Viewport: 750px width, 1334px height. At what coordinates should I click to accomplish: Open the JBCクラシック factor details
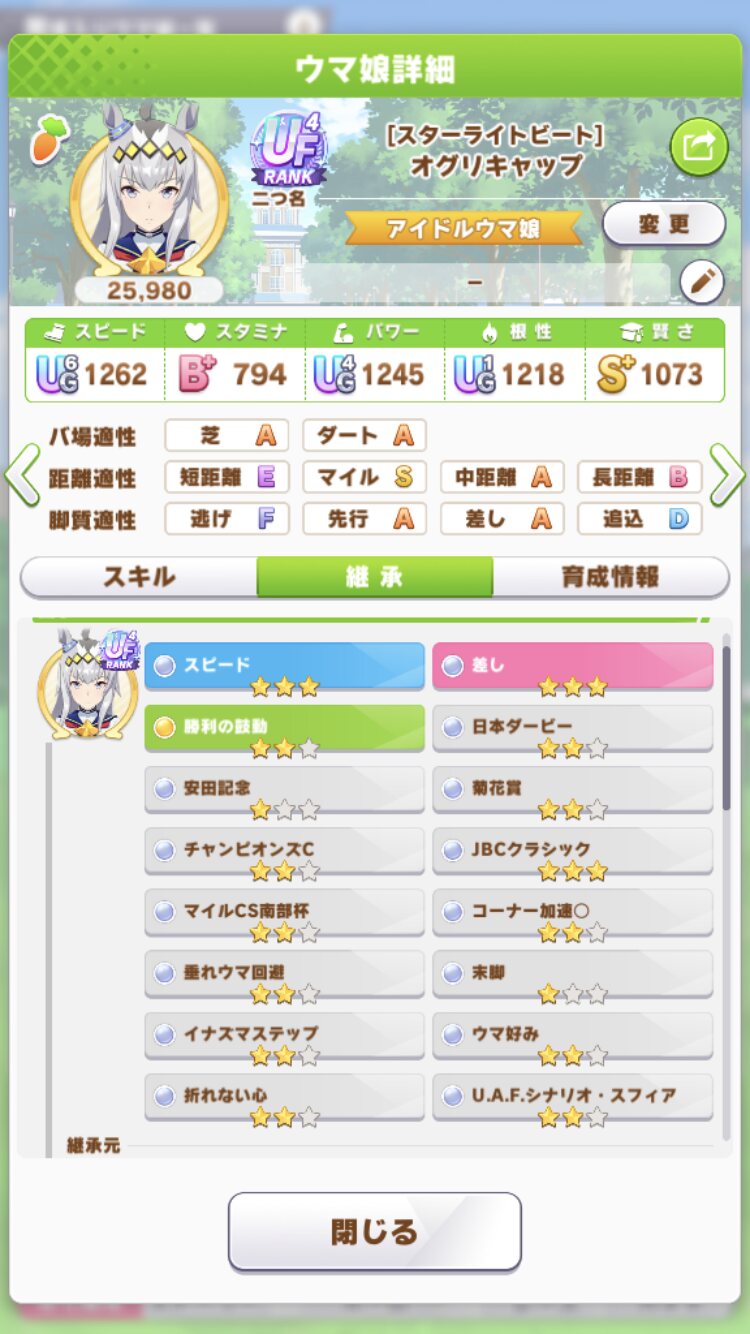572,851
